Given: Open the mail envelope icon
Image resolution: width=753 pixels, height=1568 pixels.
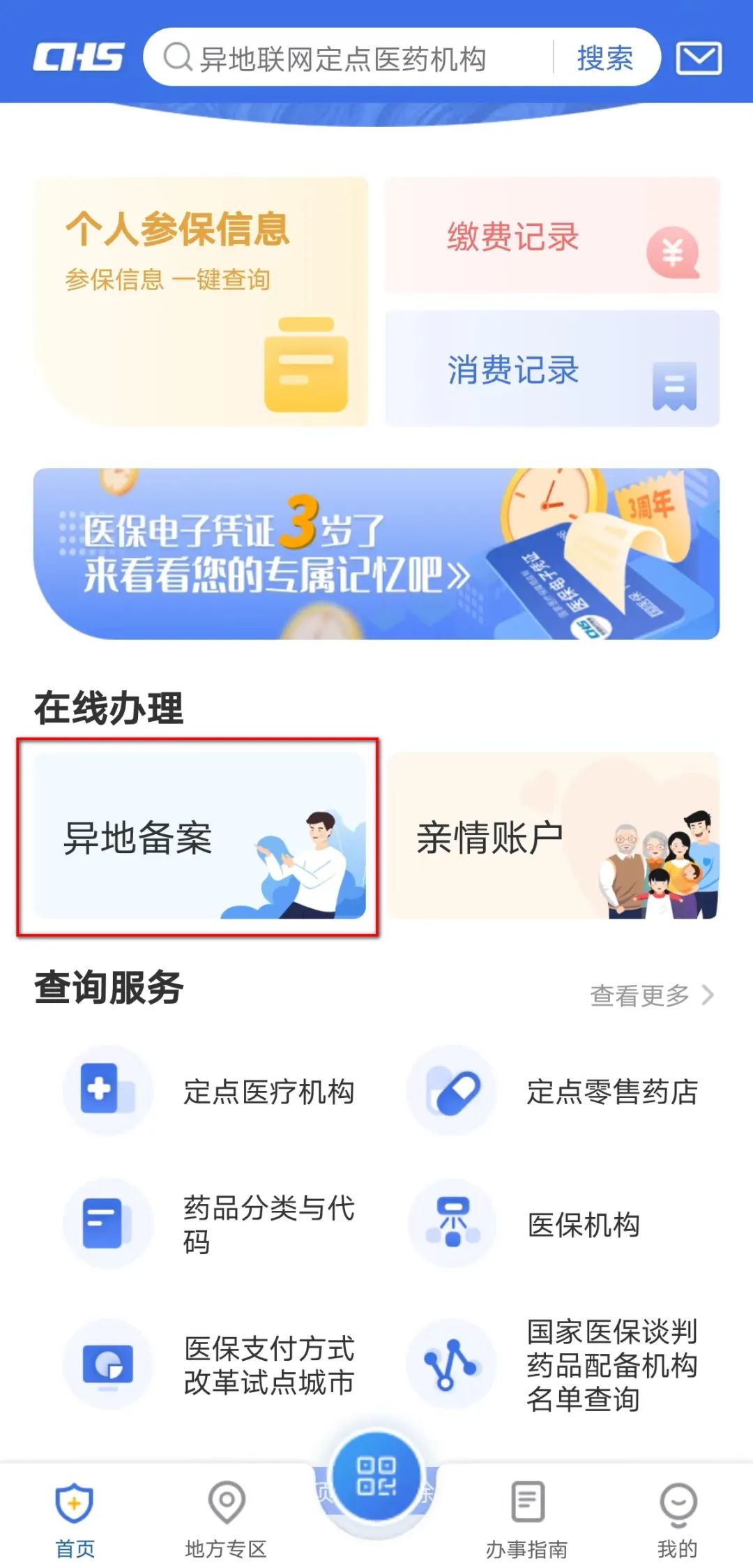Looking at the screenshot, I should click(699, 58).
